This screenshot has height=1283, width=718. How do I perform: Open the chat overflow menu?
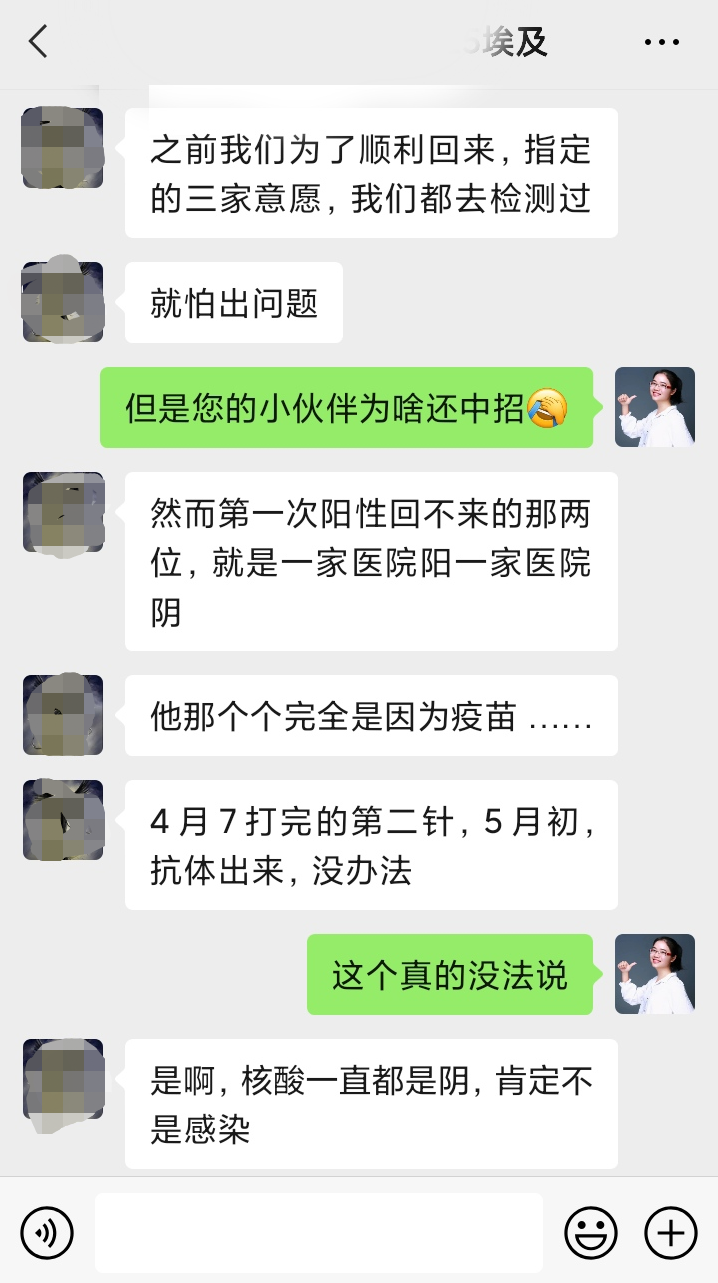[662, 42]
